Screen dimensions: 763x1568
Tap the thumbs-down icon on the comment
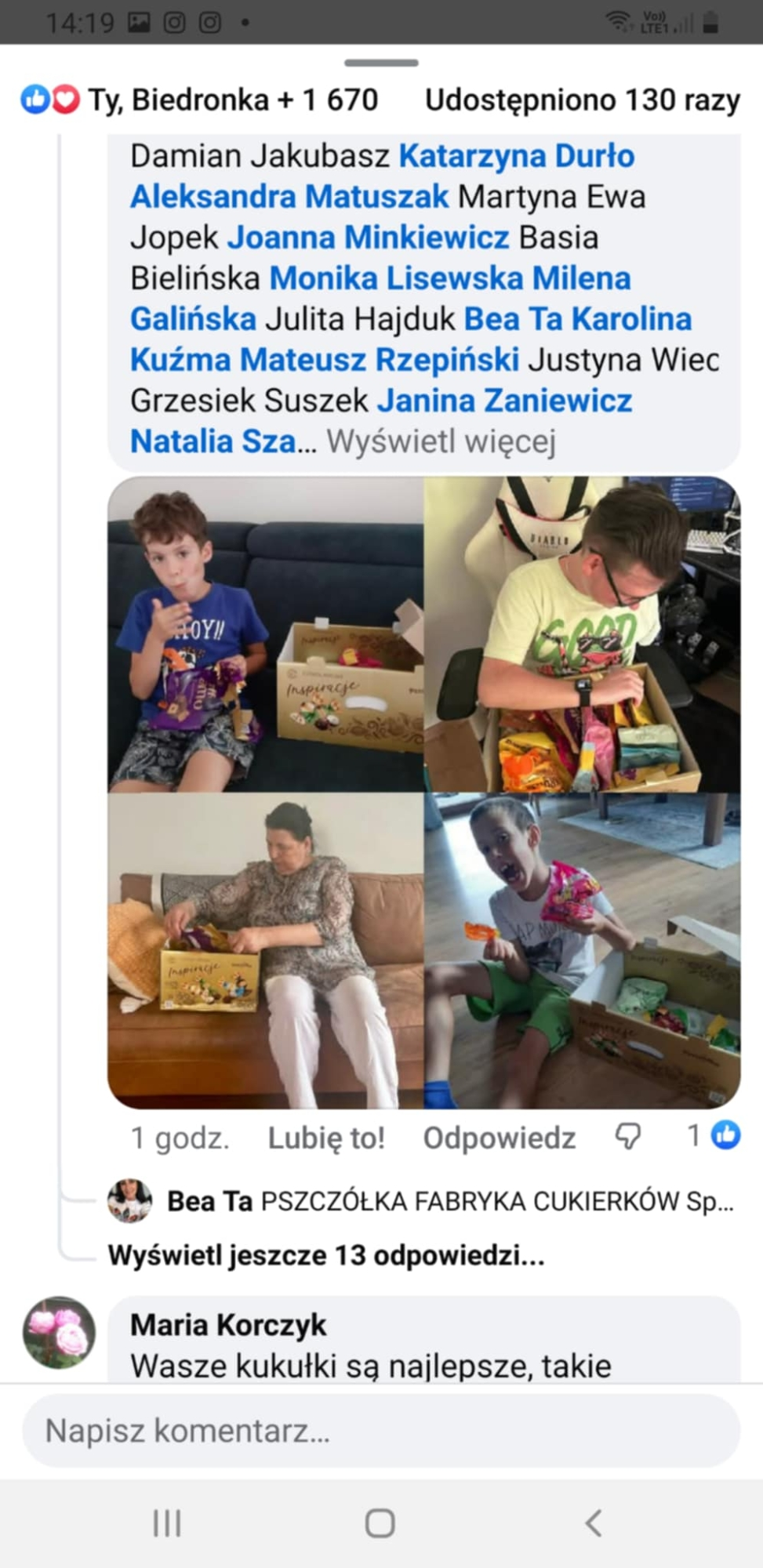(x=628, y=1136)
